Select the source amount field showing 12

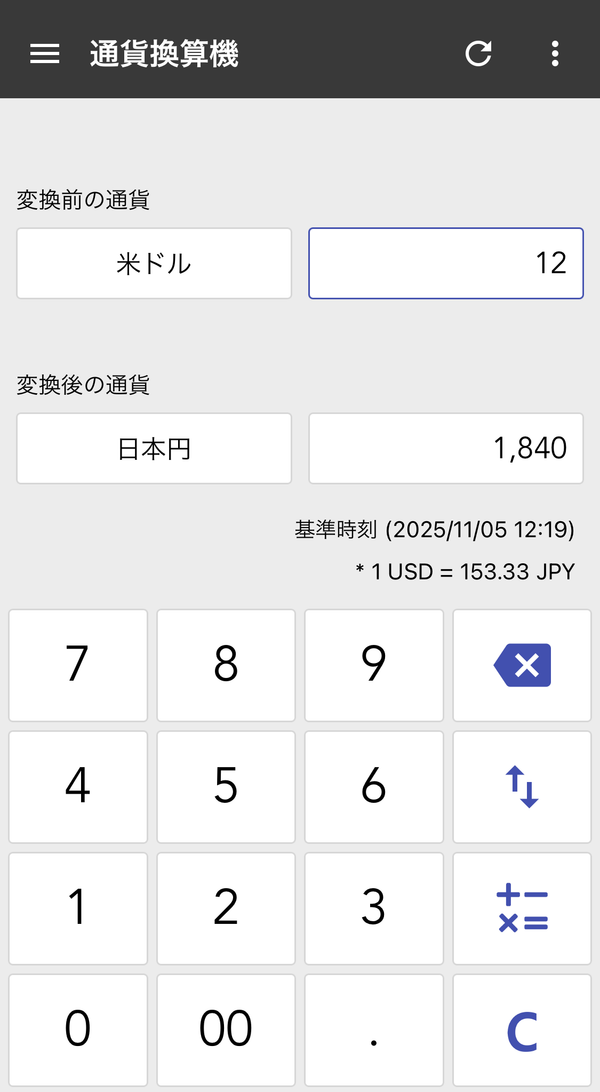pyautogui.click(x=445, y=264)
